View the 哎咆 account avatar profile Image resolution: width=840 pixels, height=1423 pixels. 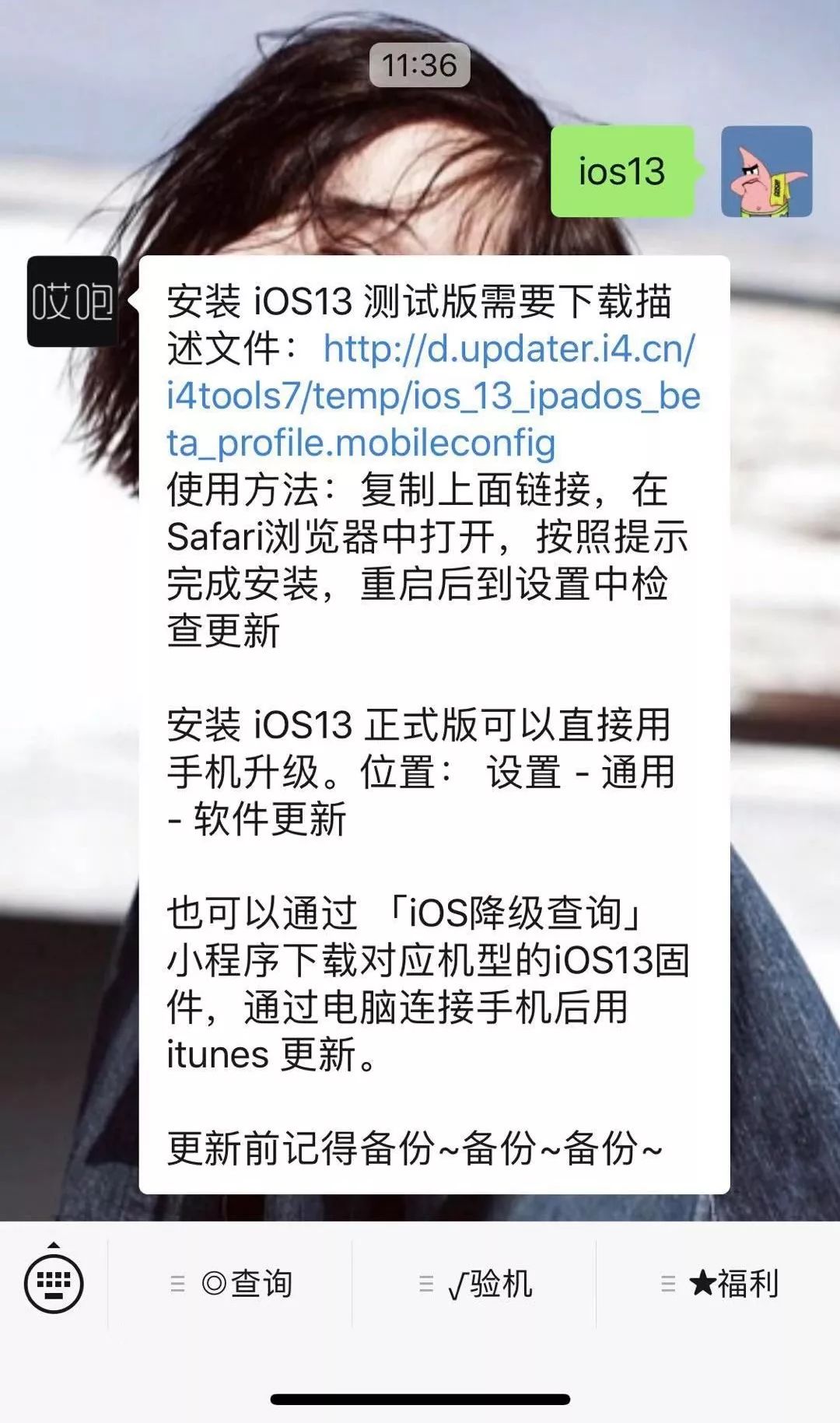[x=72, y=301]
